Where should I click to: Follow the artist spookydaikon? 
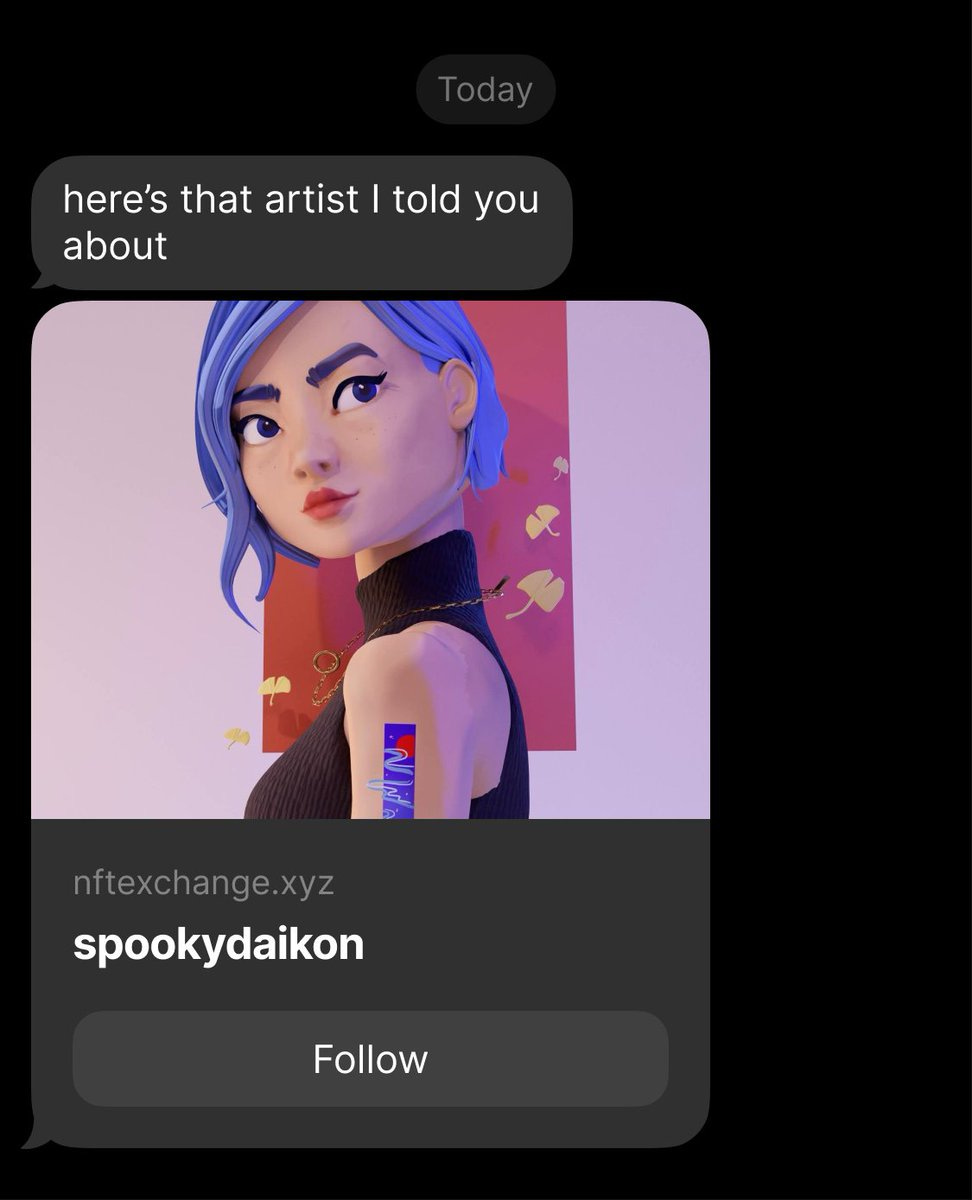tap(370, 1059)
